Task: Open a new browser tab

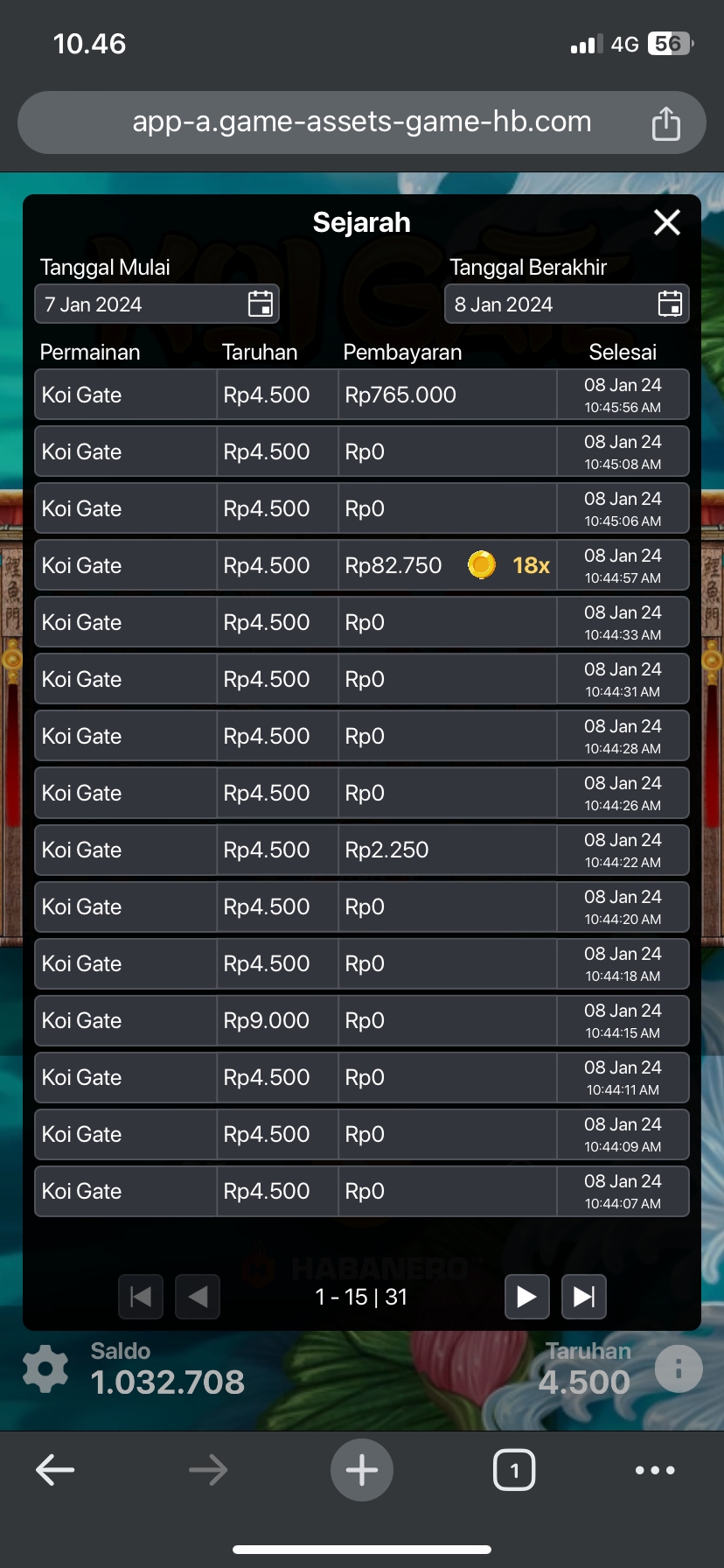Action: tap(361, 1470)
